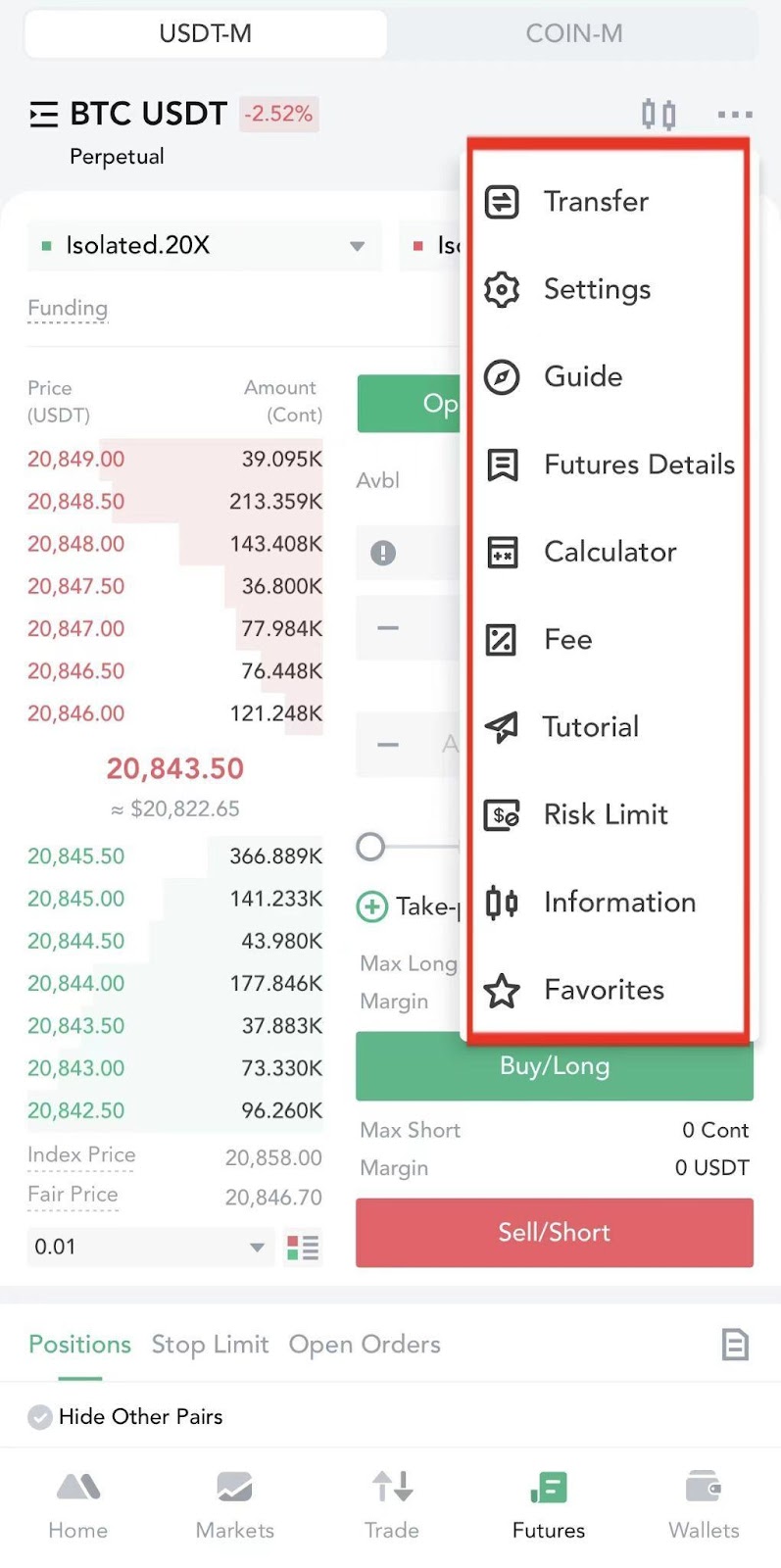Open the Markets tab
Image resolution: width=781 pixels, height=1568 pixels.
pos(235,1503)
